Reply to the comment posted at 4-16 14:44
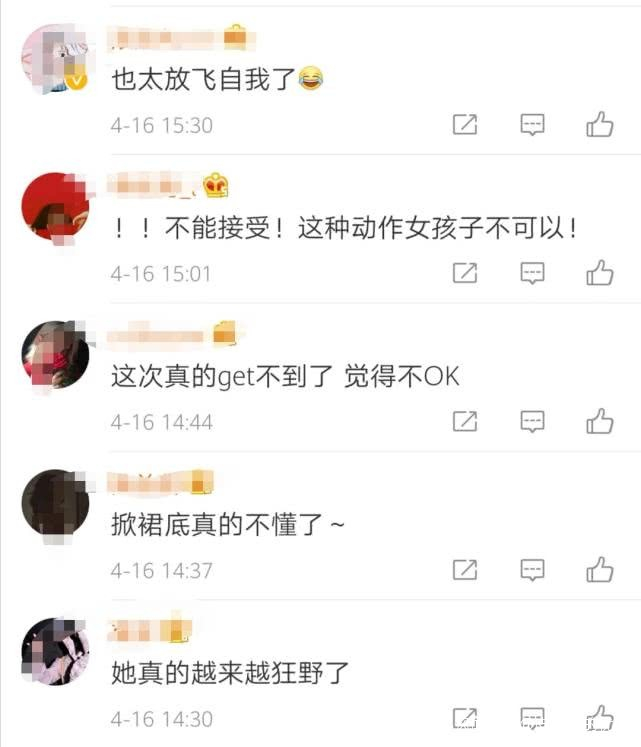Screen dimensions: 641x747 point(532,422)
